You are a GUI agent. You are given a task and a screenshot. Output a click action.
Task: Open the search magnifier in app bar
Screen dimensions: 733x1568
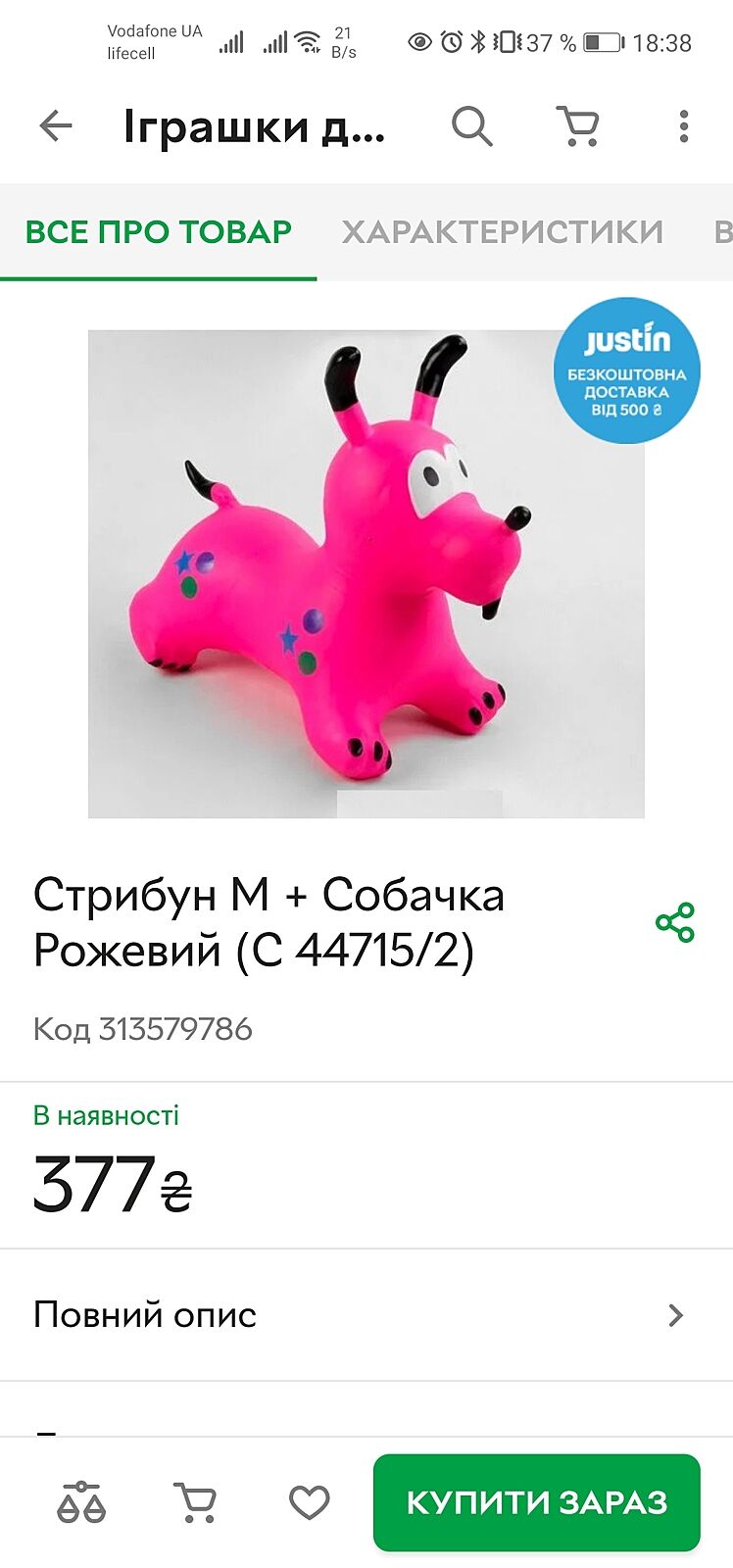[x=471, y=126]
